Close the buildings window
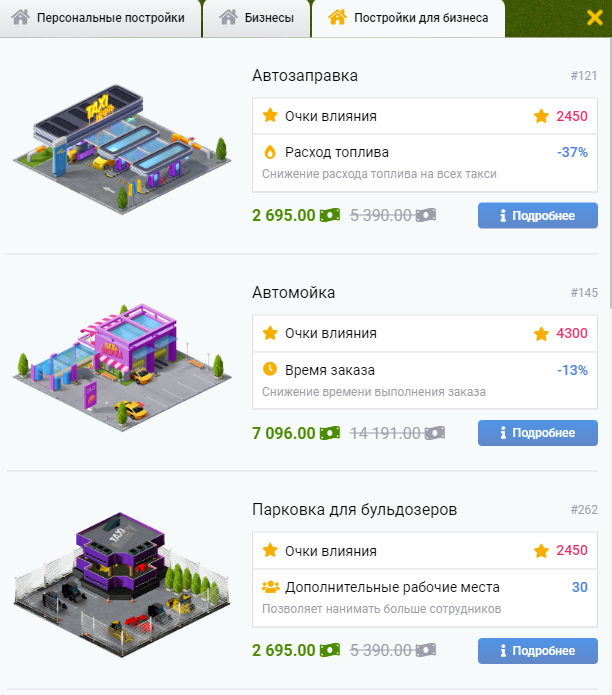Image resolution: width=612 pixels, height=695 pixels. [594, 17]
